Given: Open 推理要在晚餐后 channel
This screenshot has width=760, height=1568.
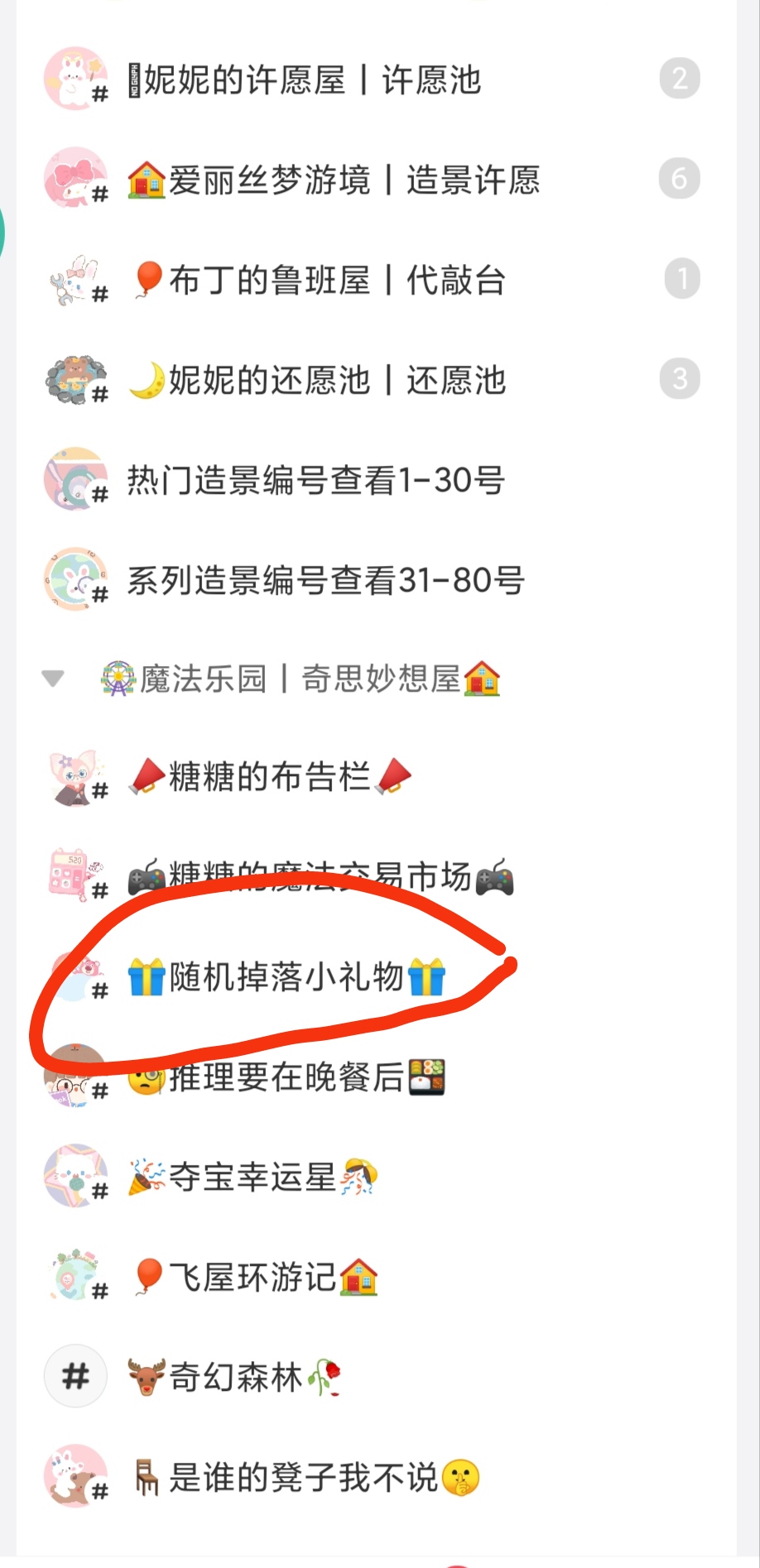Looking at the screenshot, I should [x=286, y=1078].
